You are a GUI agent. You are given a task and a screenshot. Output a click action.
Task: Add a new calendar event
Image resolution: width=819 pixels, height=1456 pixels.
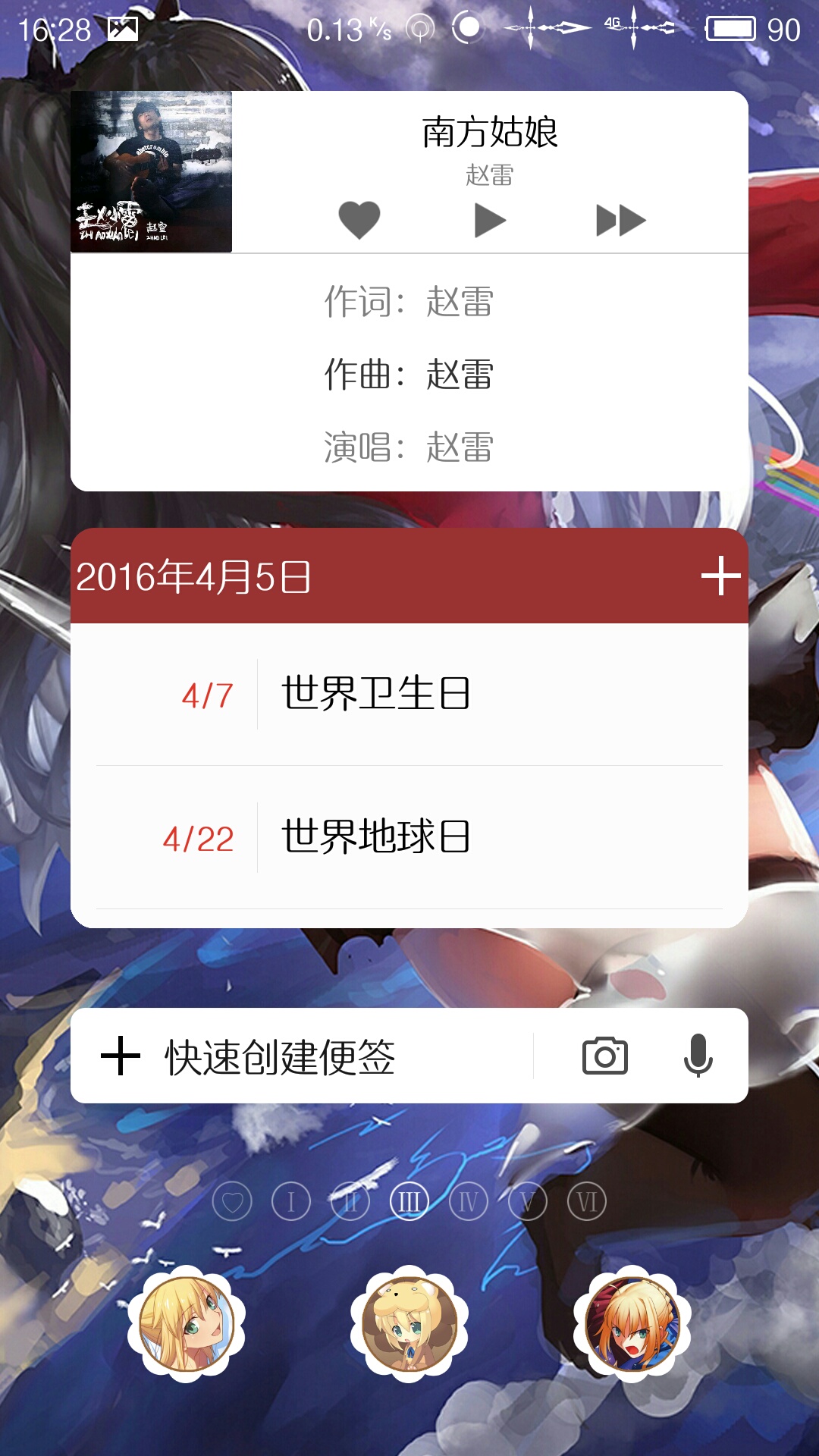click(720, 576)
